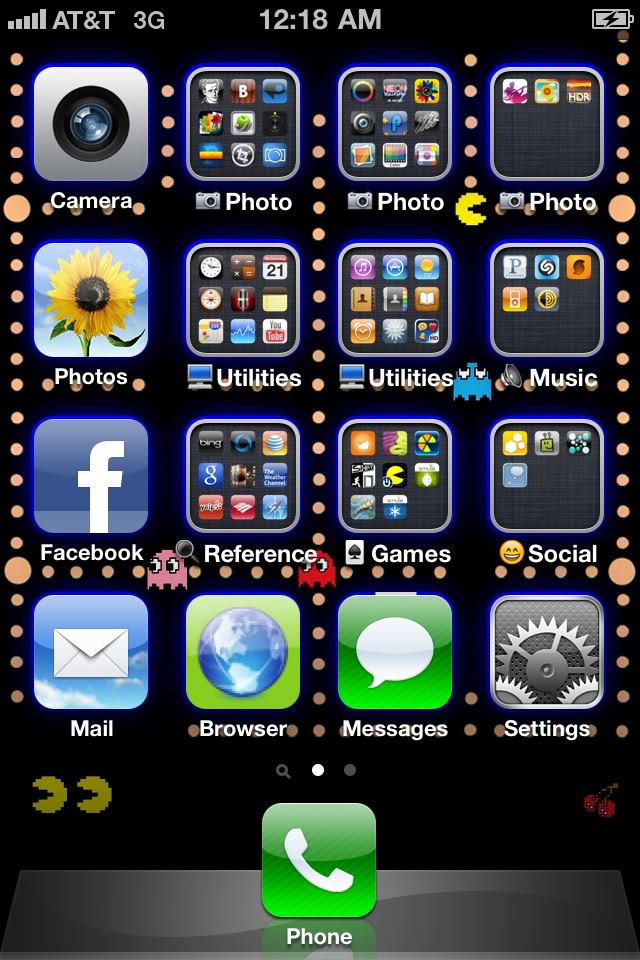Launch the Photos sunflower app
The image size is (640, 960).
click(x=91, y=300)
